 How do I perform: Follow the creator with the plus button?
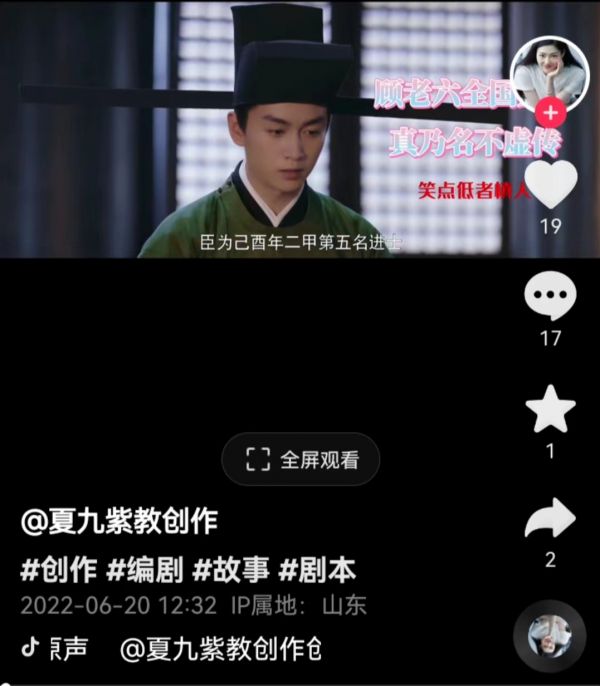(550, 114)
